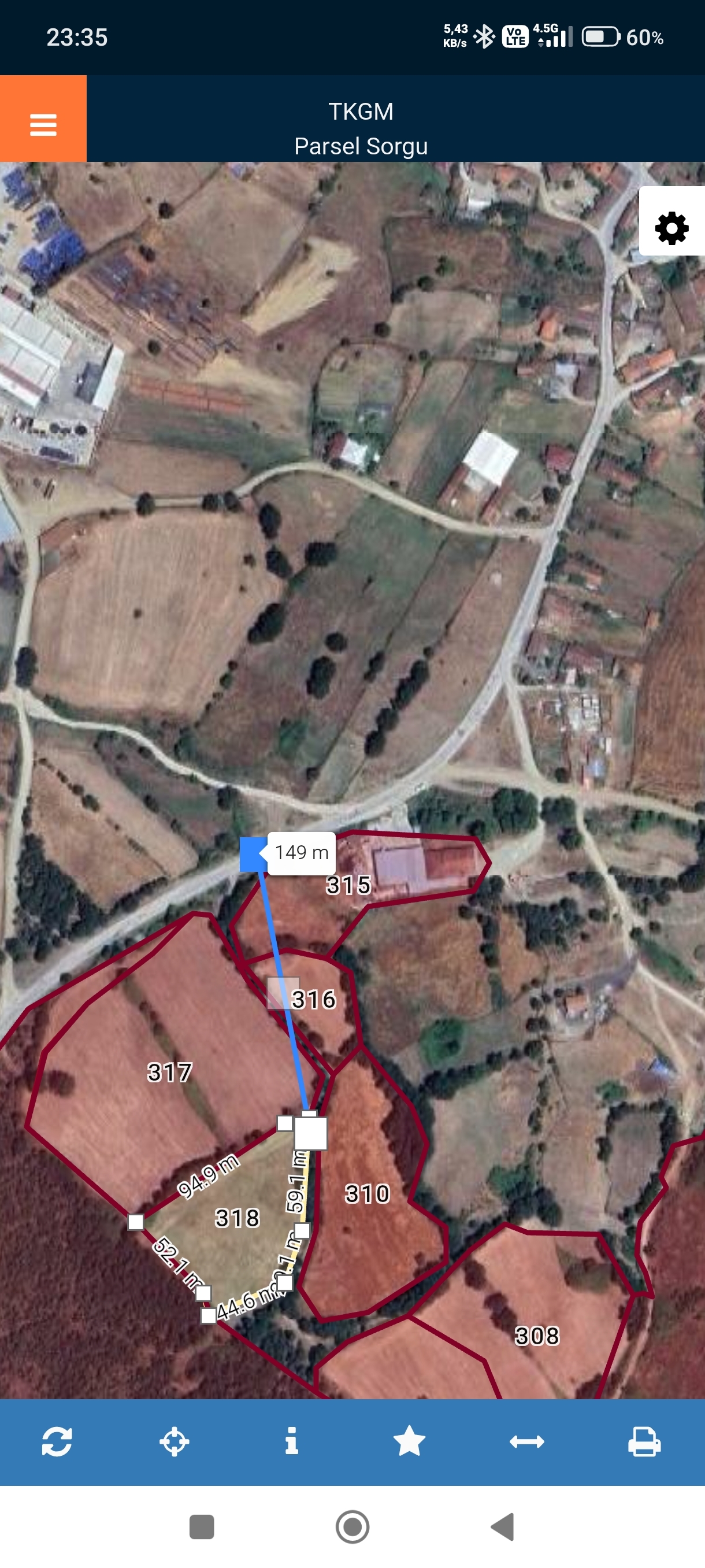Select parcel 308 on the map
The width and height of the screenshot is (705, 1568).
(536, 1336)
